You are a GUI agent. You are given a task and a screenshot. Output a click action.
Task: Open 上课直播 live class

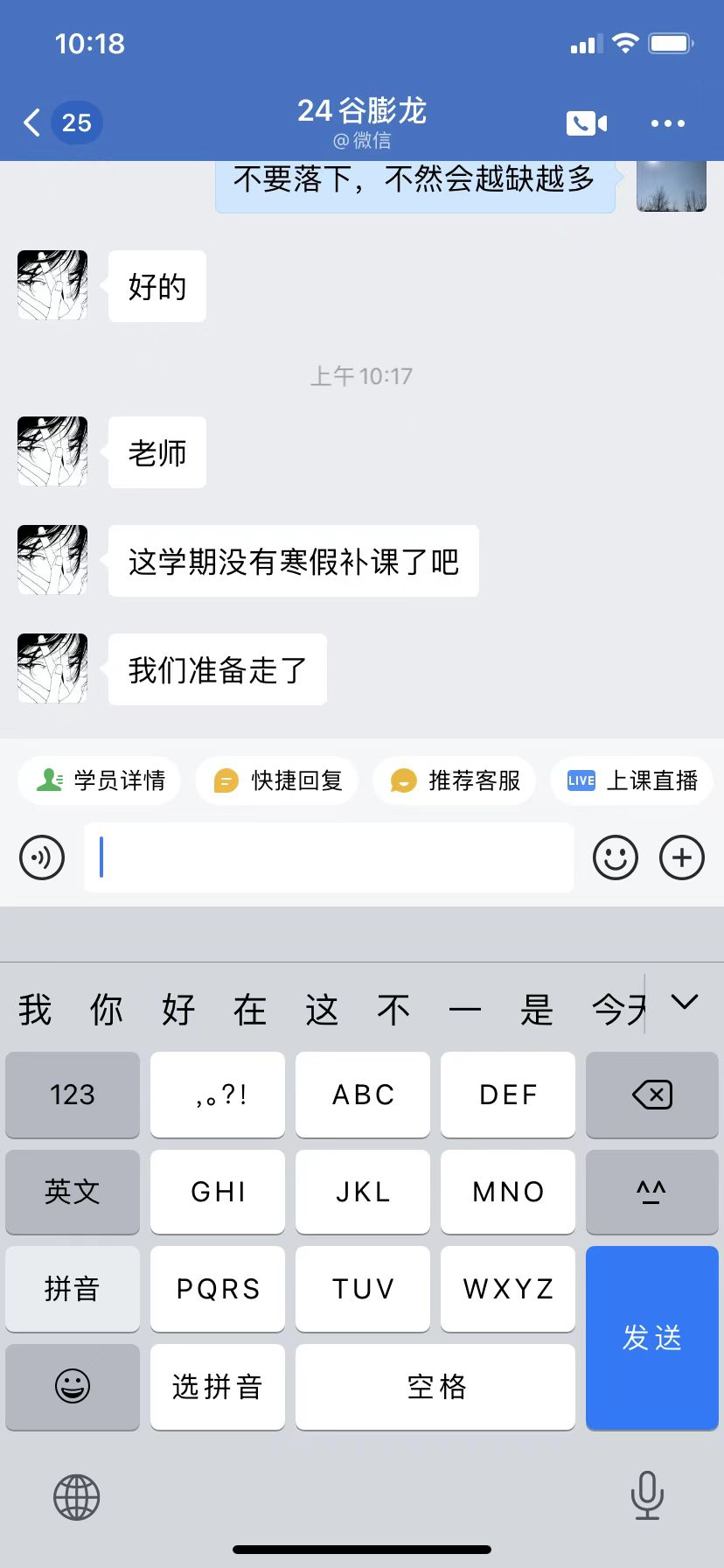pos(631,780)
